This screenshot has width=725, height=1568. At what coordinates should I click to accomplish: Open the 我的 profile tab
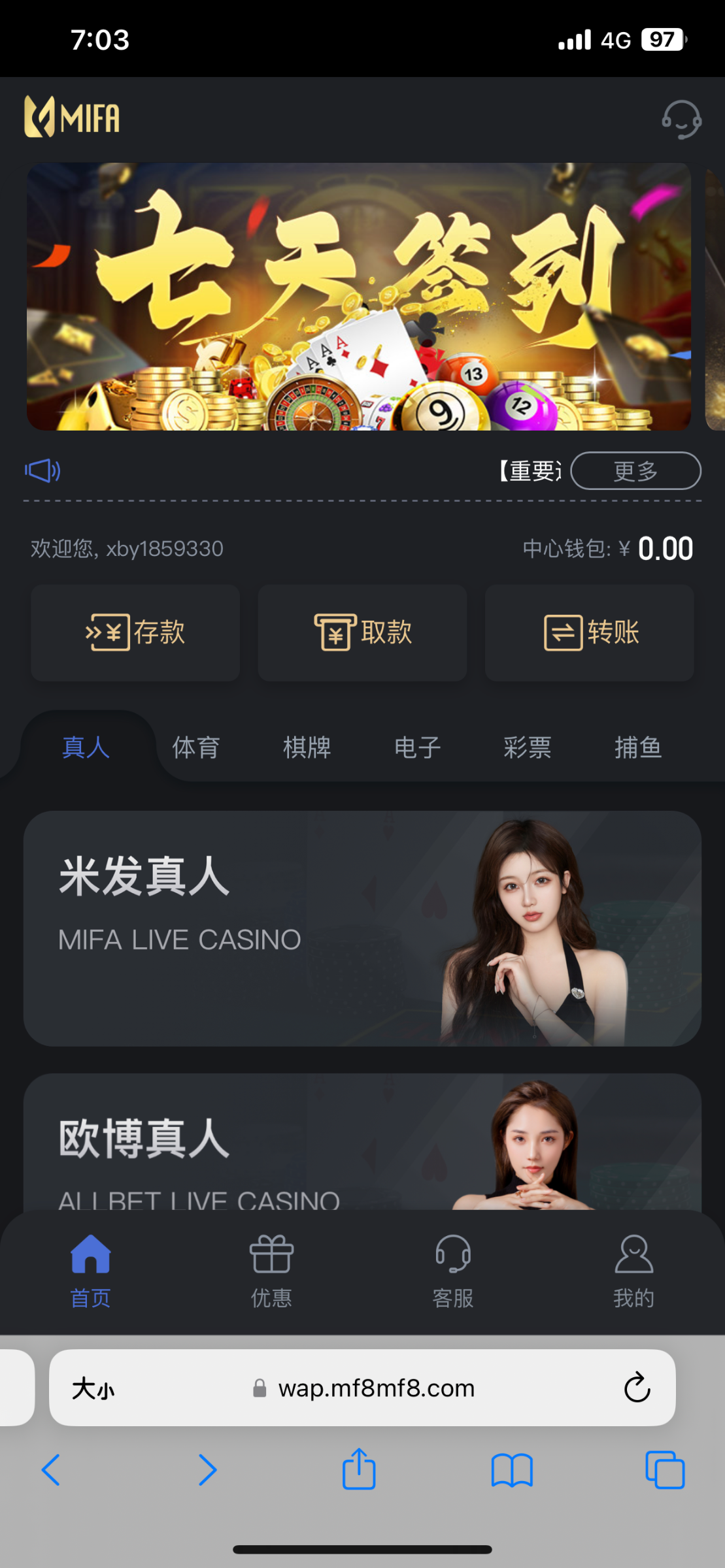point(633,1271)
